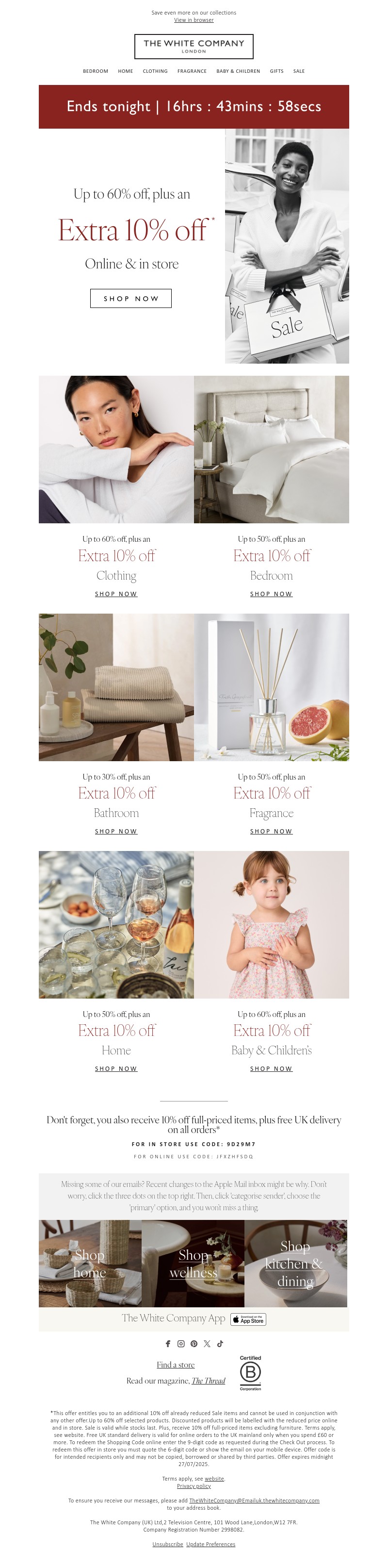Download the app from the App Store
This screenshot has height=1568, width=388.
248,1319
